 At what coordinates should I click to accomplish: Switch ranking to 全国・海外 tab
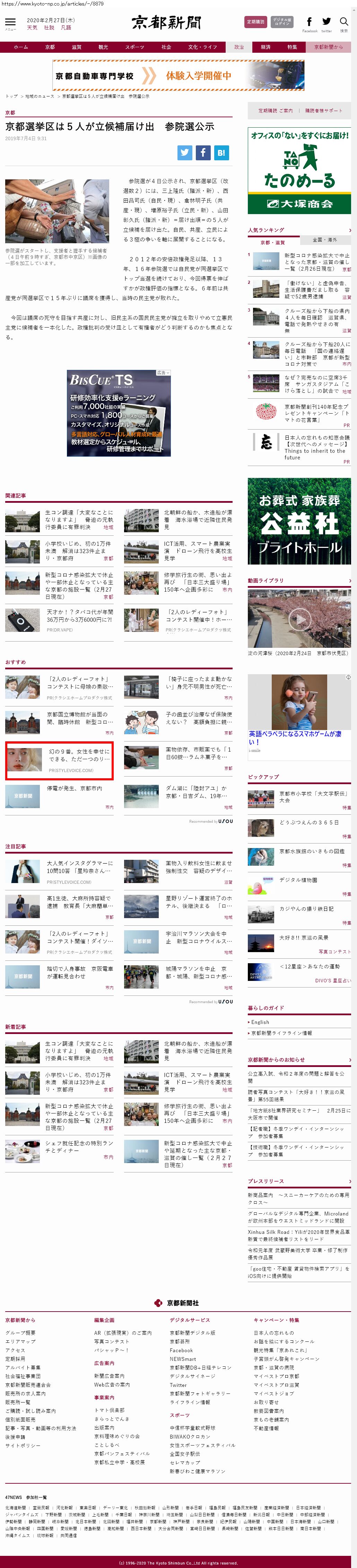[325, 240]
